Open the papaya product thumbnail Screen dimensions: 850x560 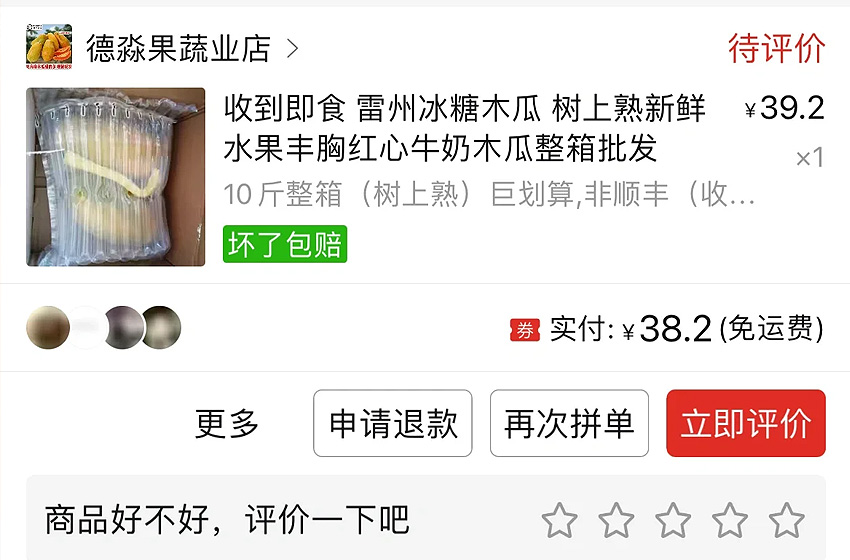[x=115, y=177]
